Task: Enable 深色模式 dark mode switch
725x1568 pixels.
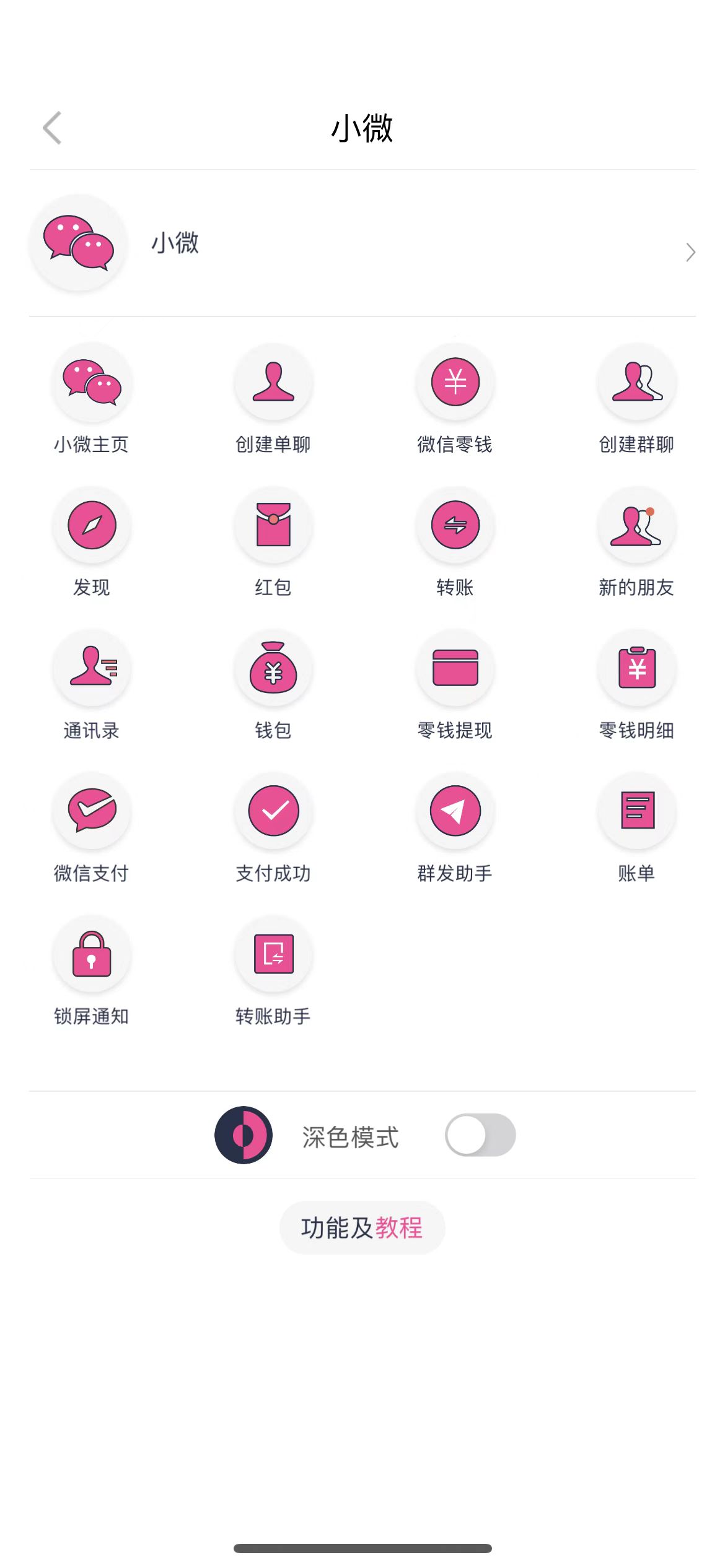Action: pyautogui.click(x=480, y=1135)
